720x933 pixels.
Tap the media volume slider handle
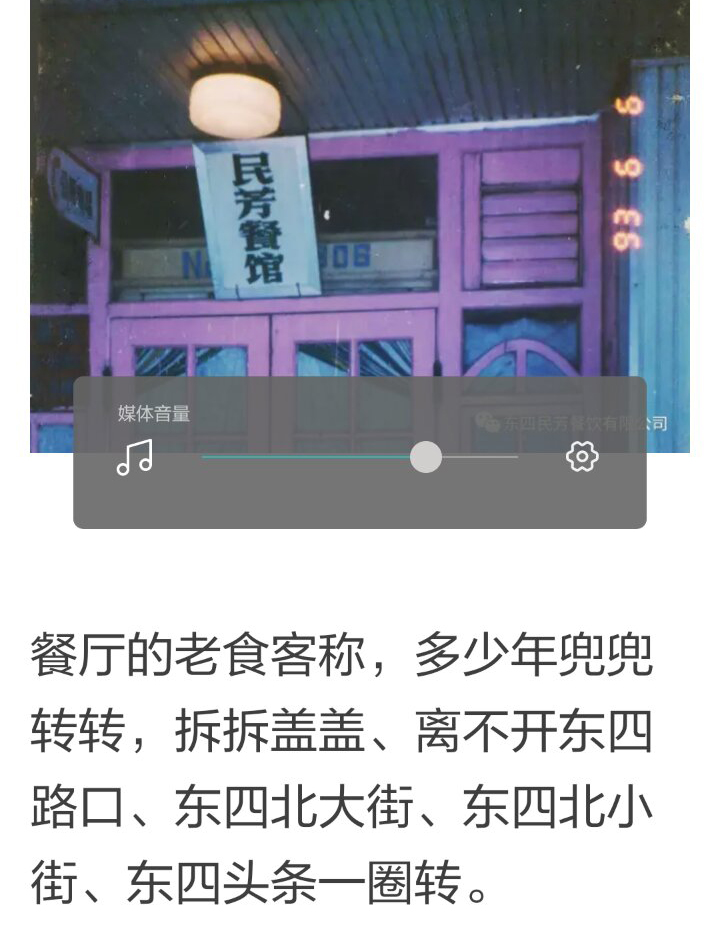tap(426, 457)
